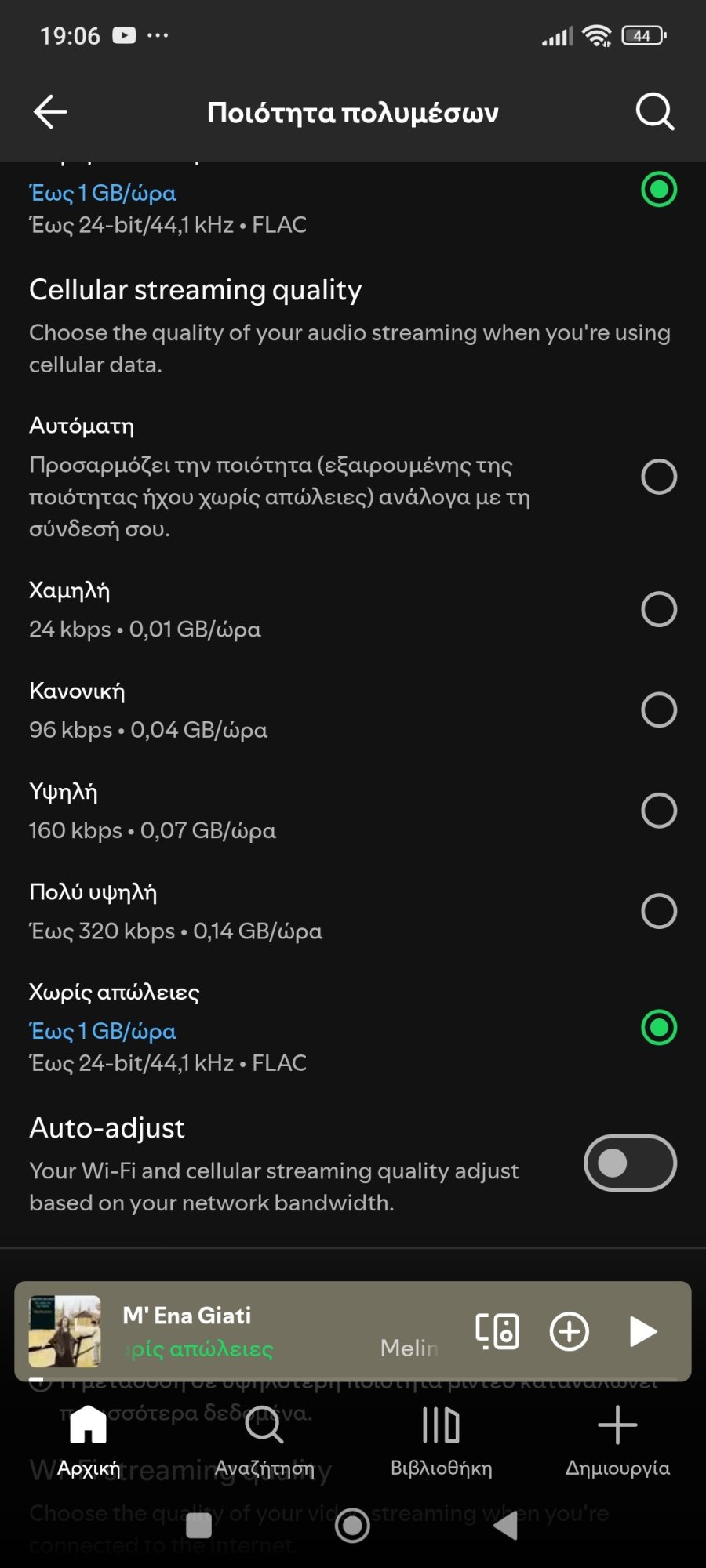The width and height of the screenshot is (706, 1568).
Task: Select the Κανονική 96 kbps quality
Action: pyautogui.click(x=659, y=710)
